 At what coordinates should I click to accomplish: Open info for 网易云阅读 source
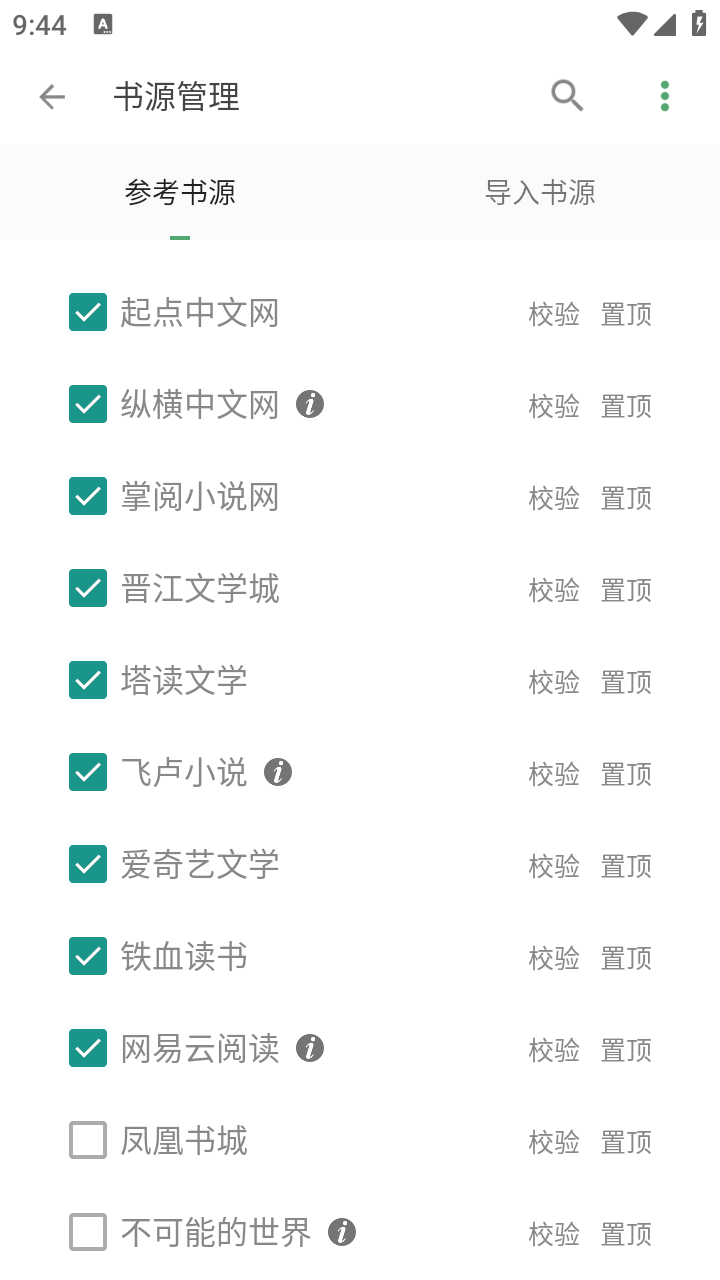coord(310,1048)
